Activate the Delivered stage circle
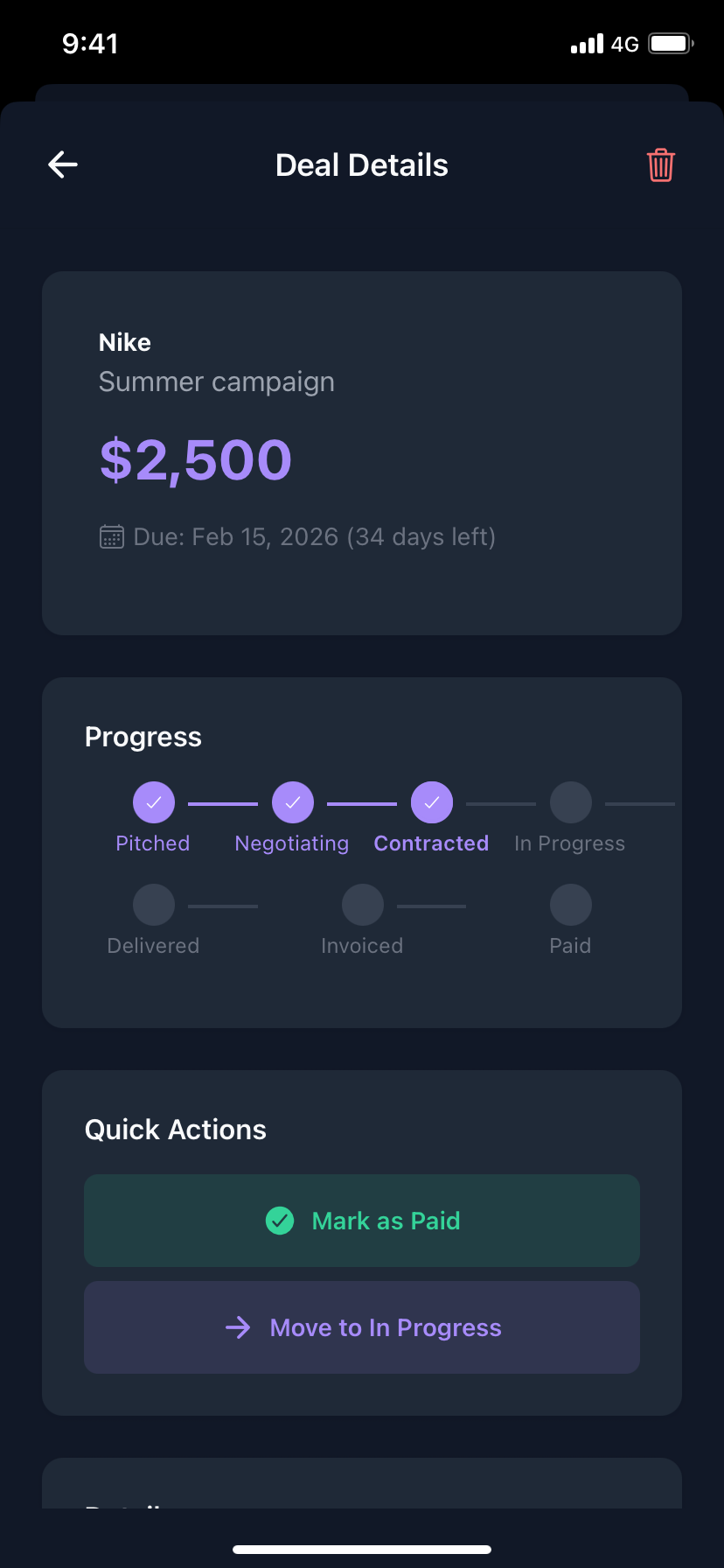This screenshot has width=724, height=1568. [153, 905]
